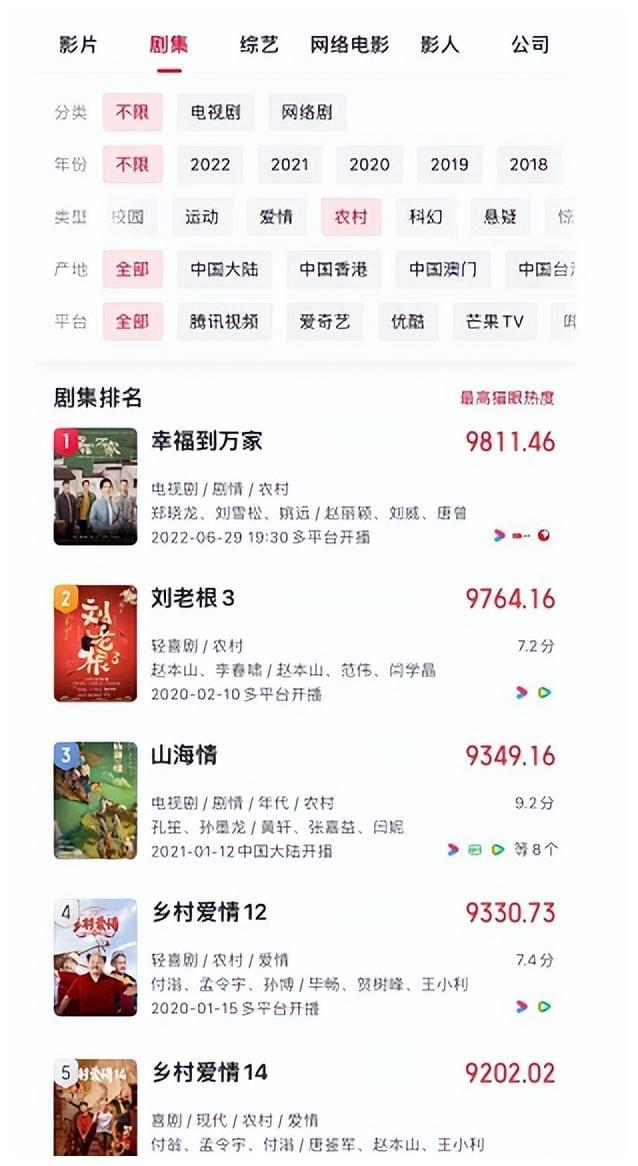View details for 刘老根3

(193, 598)
